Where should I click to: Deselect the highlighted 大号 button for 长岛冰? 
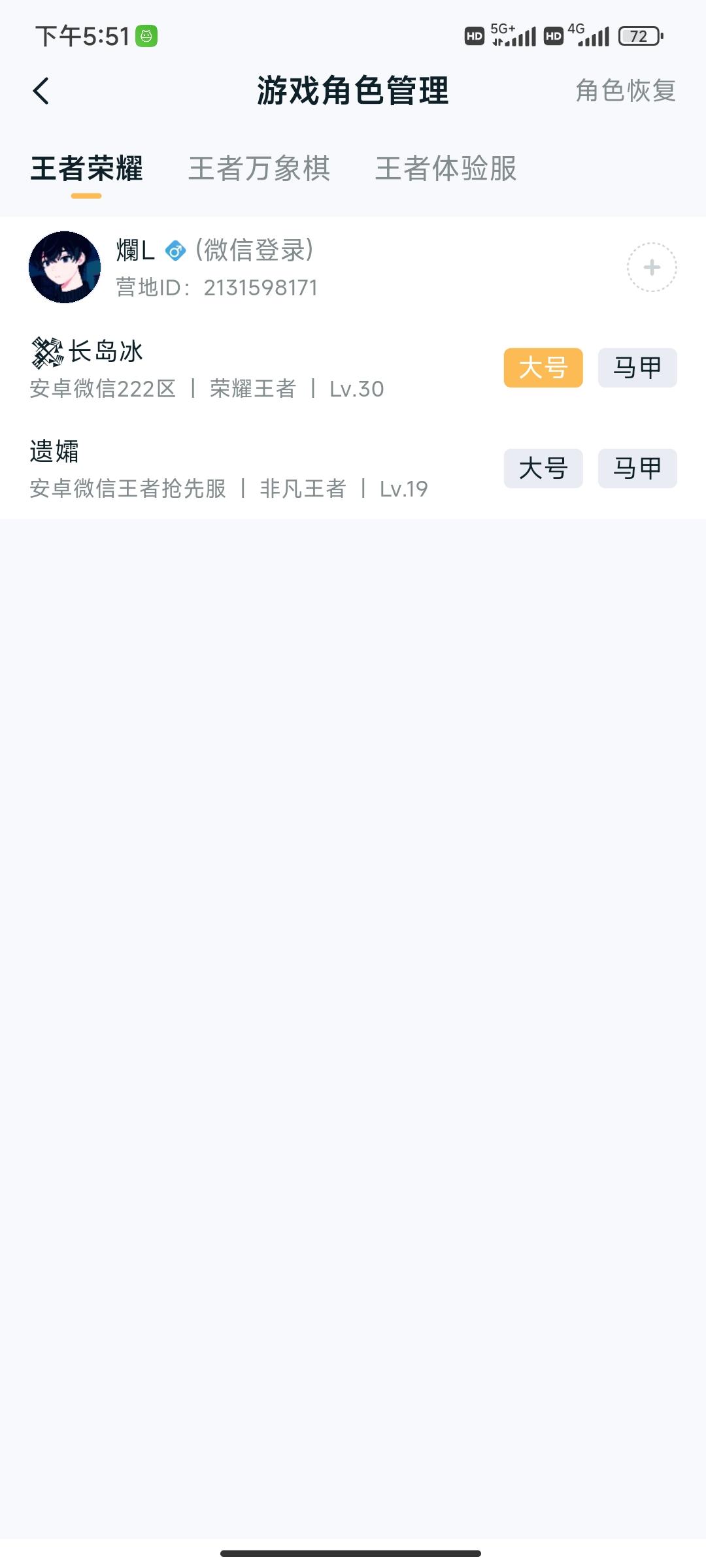[543, 367]
